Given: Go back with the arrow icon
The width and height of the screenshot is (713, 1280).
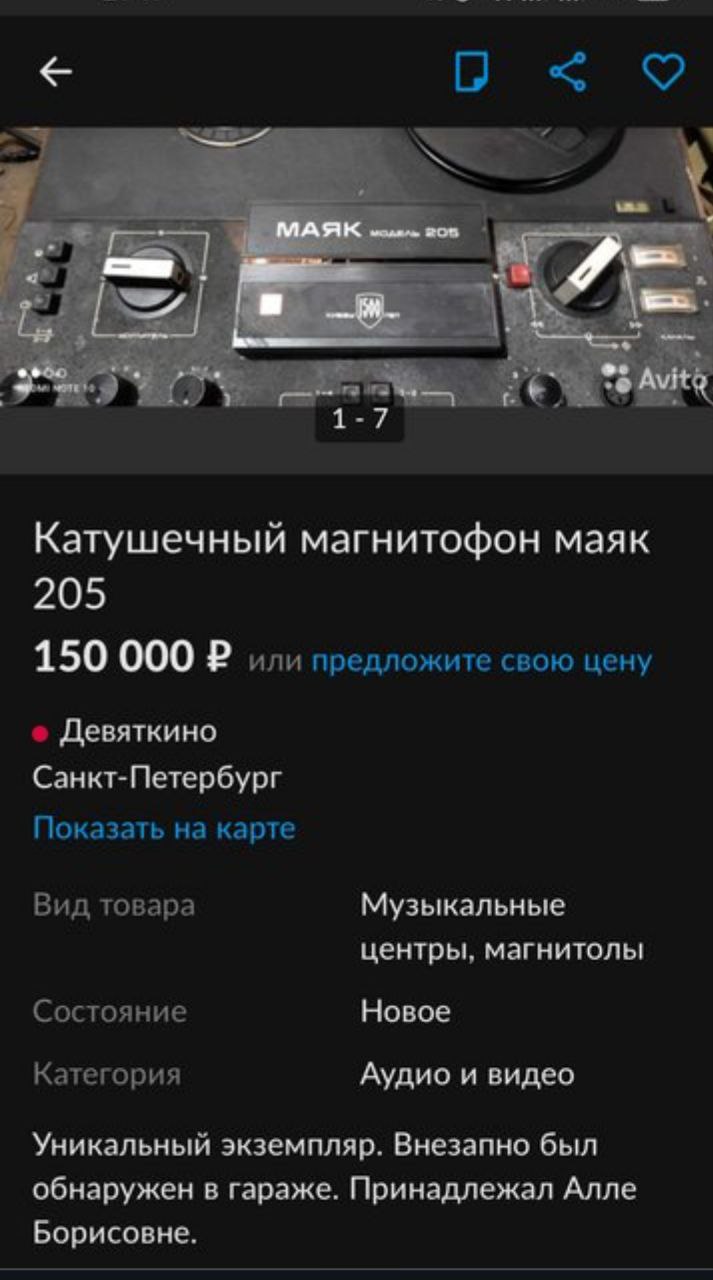Looking at the screenshot, I should click(x=56, y=71).
